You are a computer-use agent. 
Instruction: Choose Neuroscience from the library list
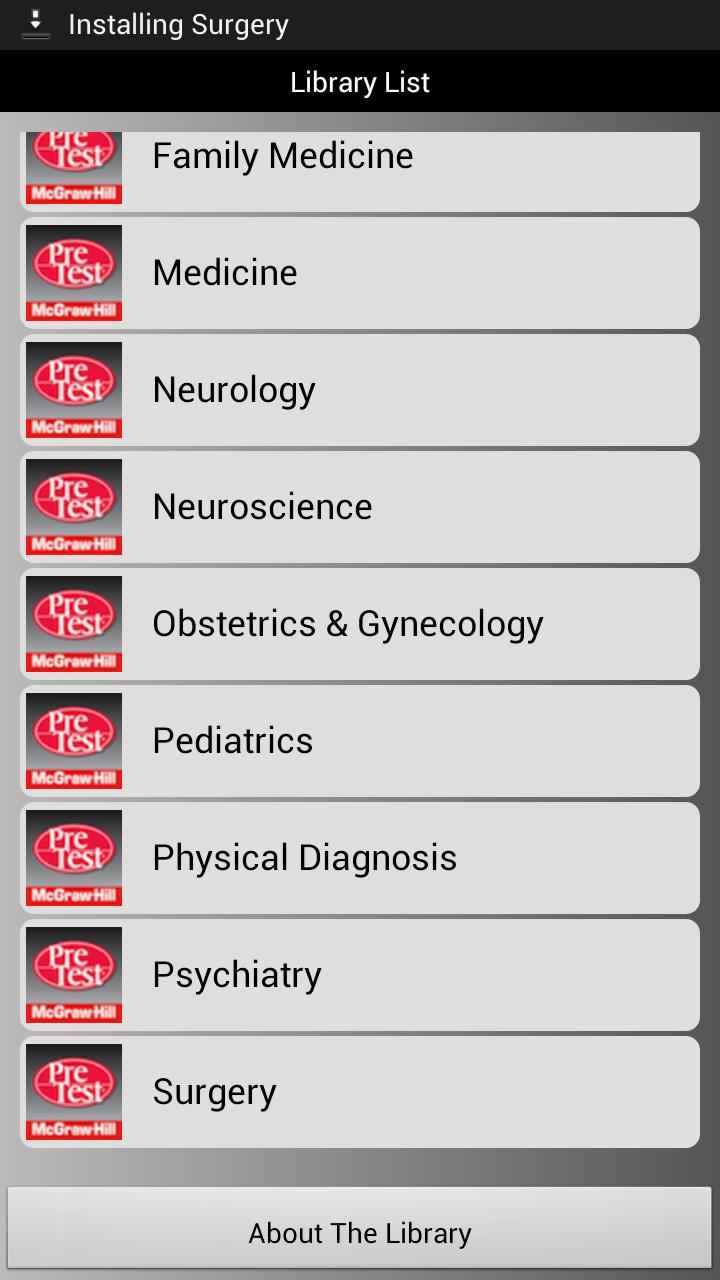pos(360,507)
